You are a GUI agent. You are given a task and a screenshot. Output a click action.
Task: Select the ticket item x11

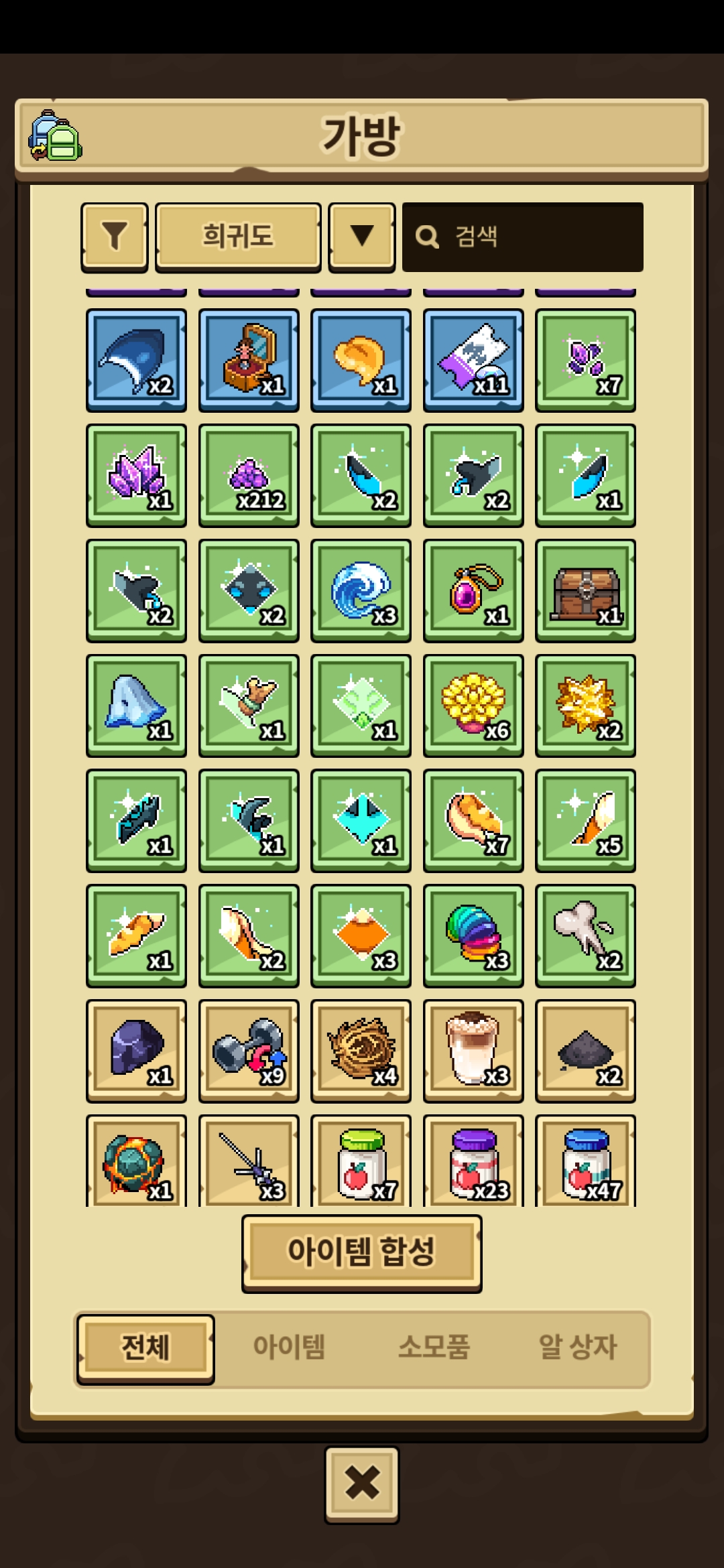[473, 360]
